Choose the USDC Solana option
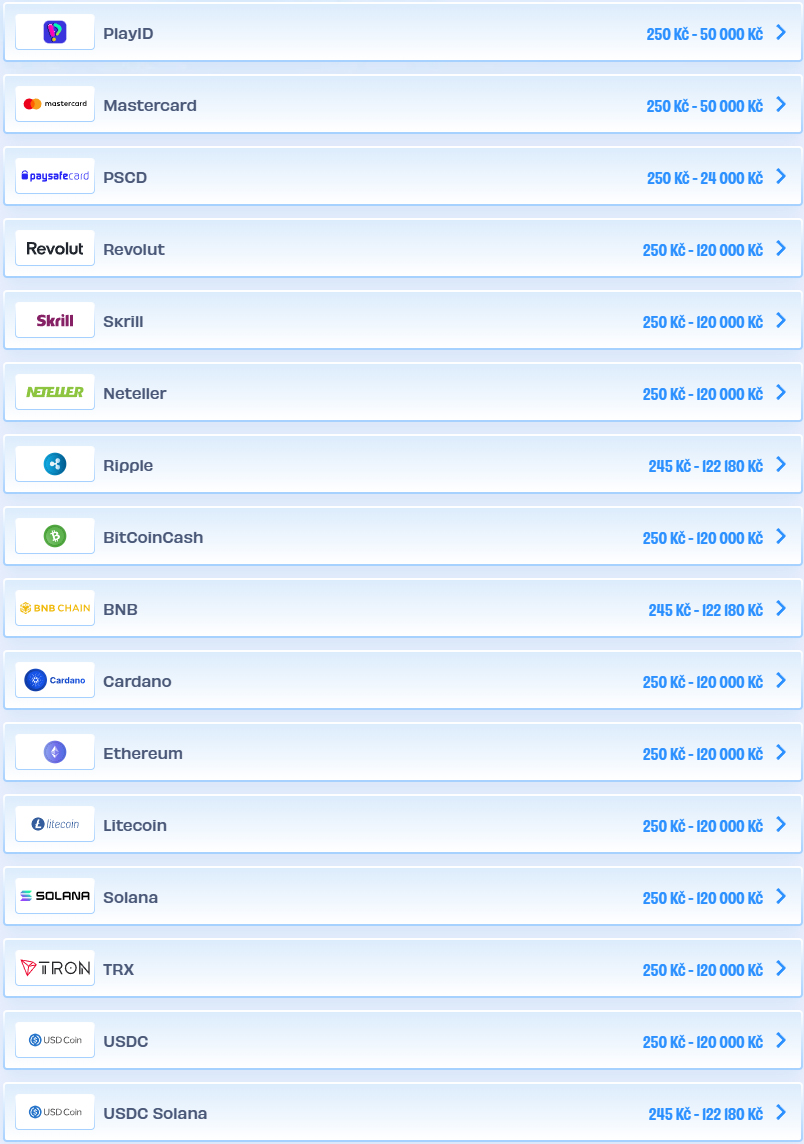This screenshot has width=804, height=1144. tap(402, 1113)
